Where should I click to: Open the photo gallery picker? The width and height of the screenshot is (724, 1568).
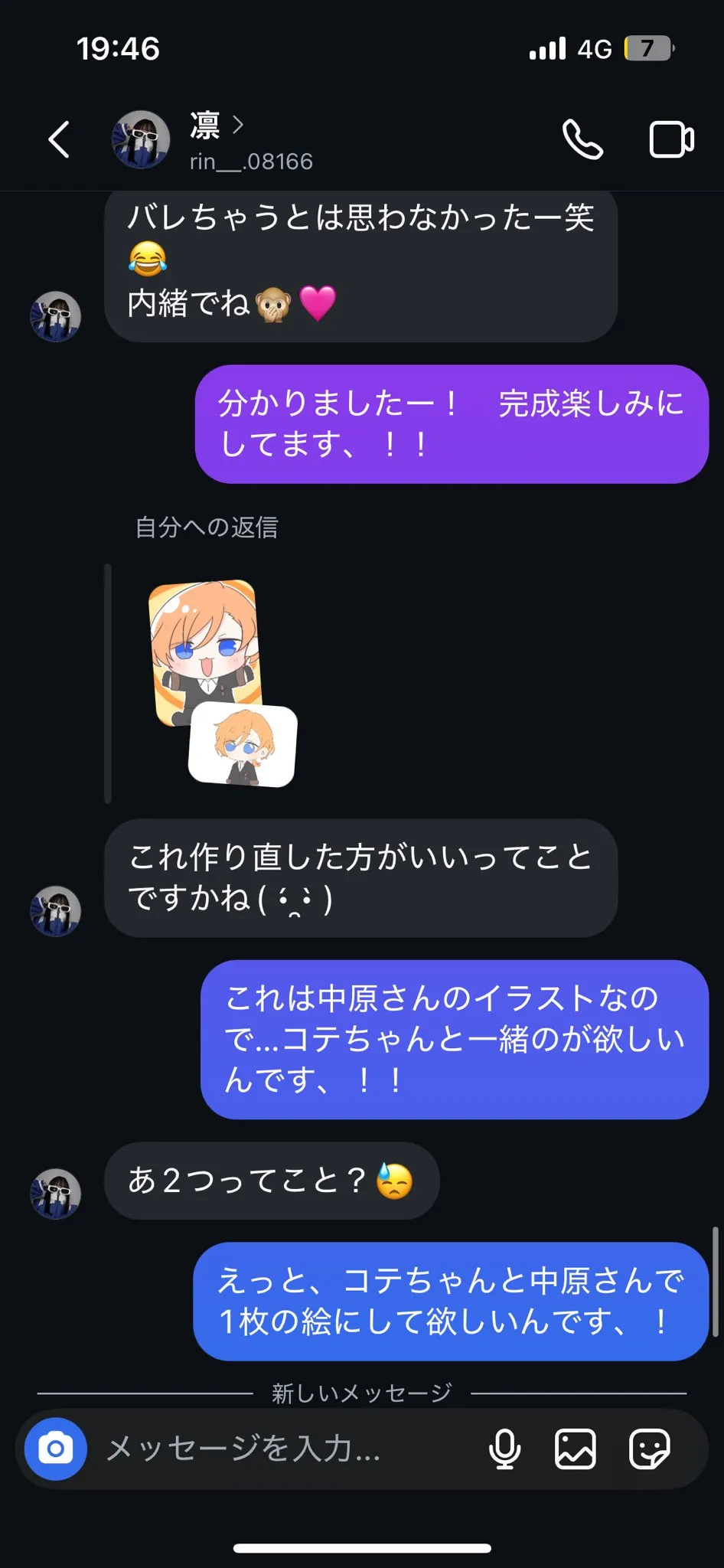click(576, 1449)
